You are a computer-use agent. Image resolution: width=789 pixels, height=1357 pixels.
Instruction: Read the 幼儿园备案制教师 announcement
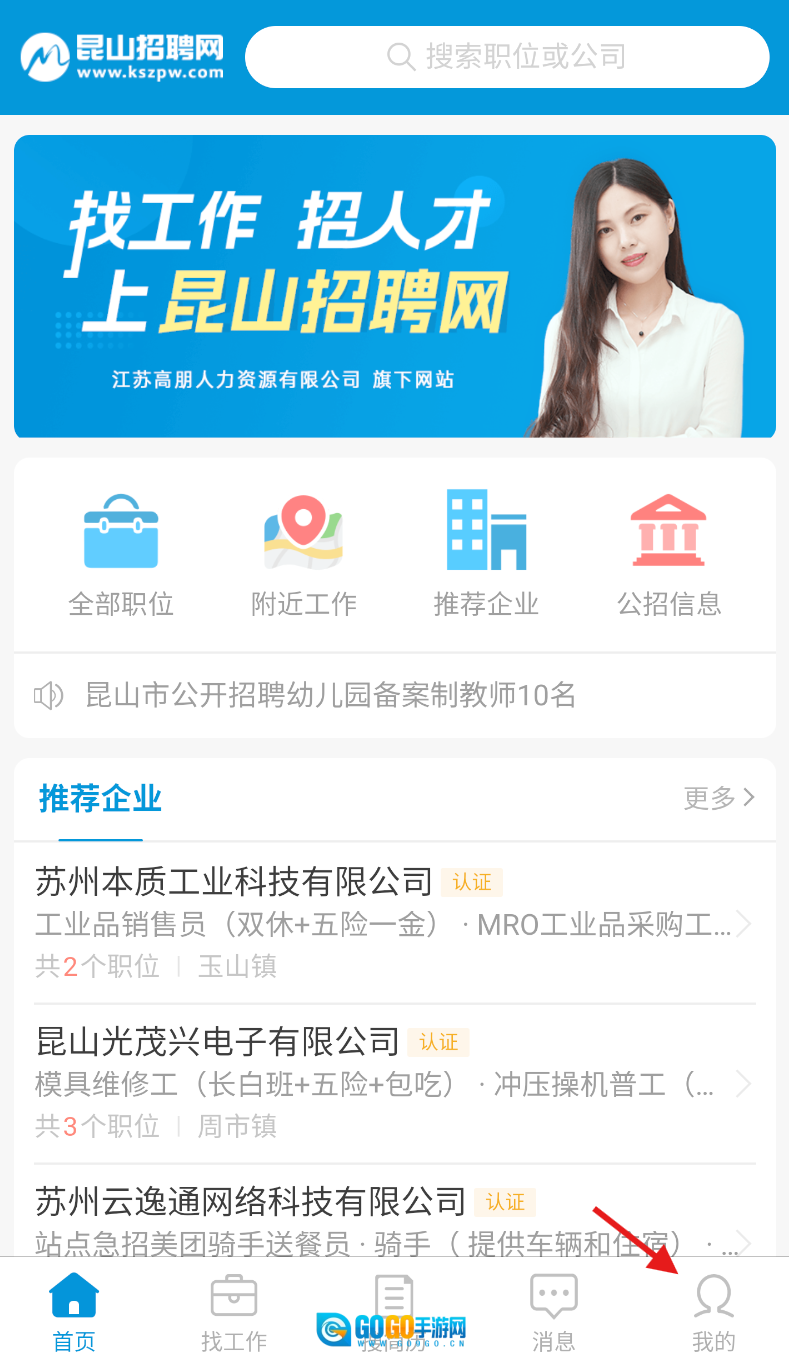coord(331,695)
